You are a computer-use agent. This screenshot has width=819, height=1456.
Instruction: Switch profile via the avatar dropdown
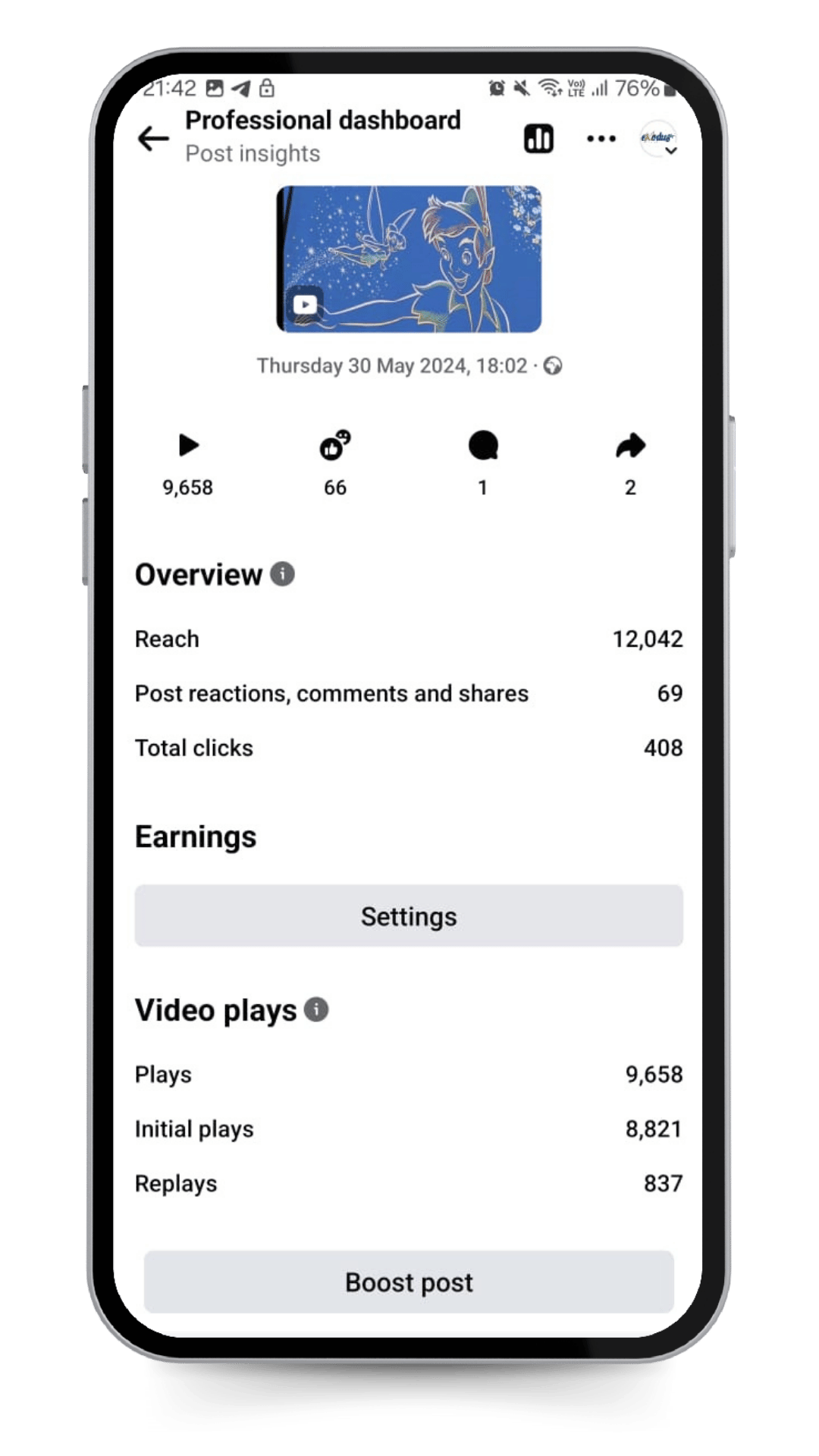pos(658,140)
